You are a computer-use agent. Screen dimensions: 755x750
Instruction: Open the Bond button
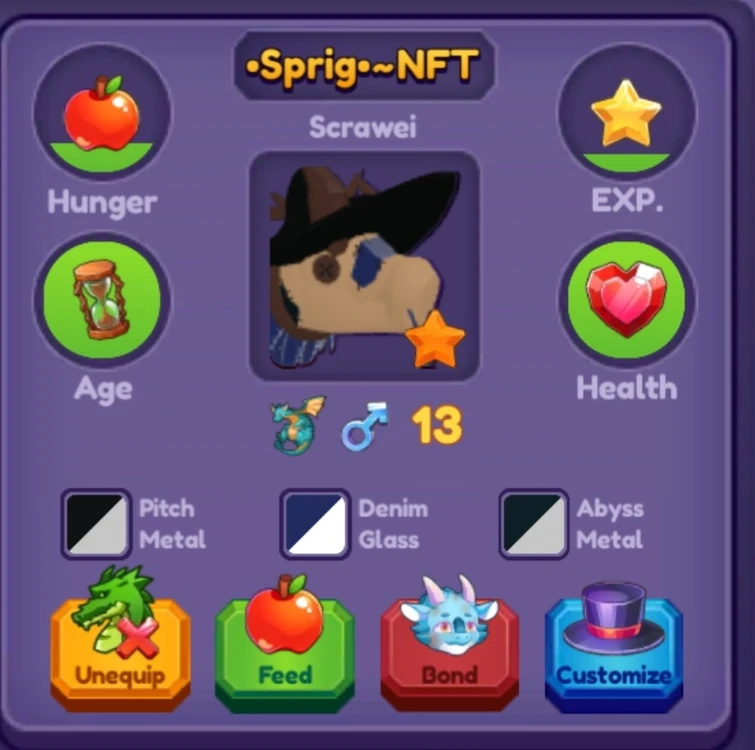pos(450,645)
